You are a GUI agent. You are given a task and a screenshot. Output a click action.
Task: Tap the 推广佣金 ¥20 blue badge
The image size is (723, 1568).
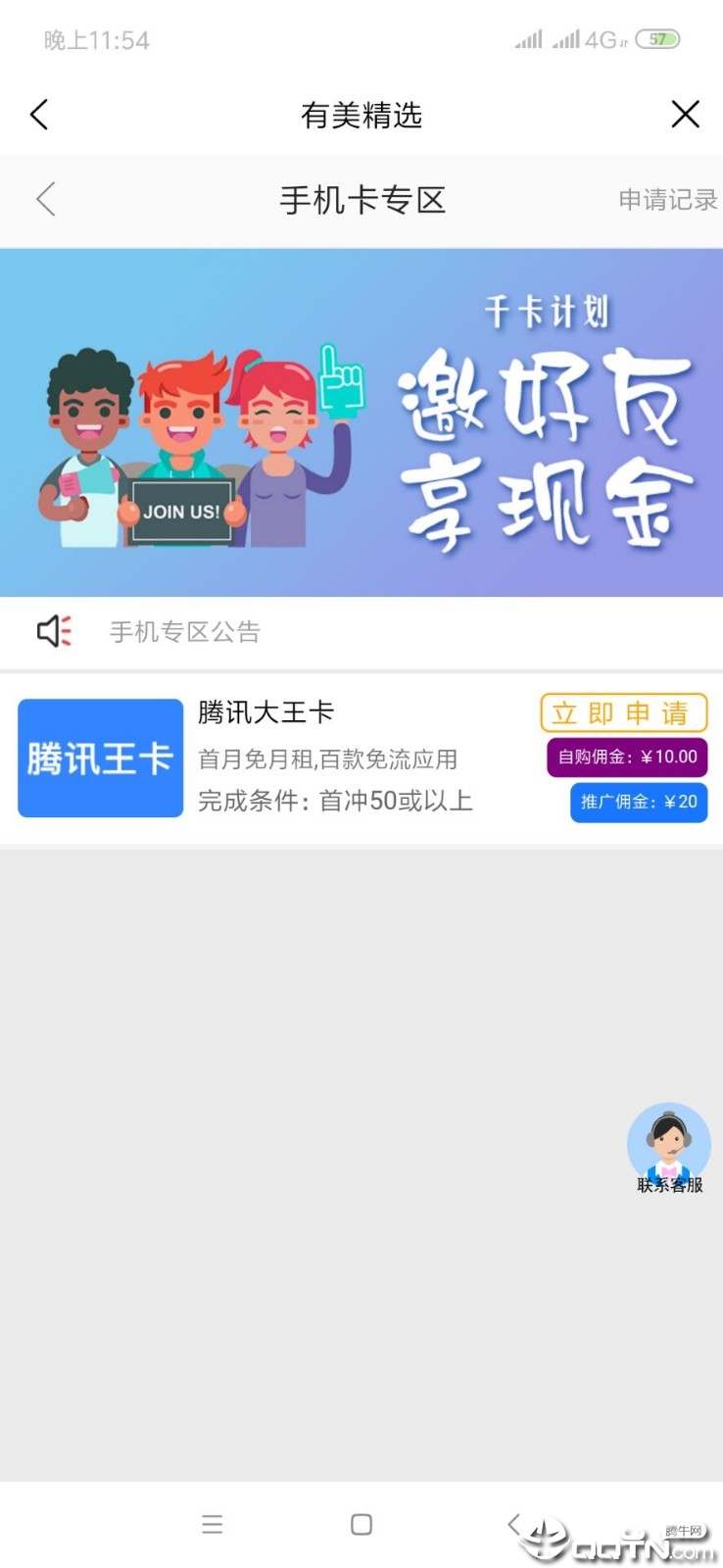(638, 803)
